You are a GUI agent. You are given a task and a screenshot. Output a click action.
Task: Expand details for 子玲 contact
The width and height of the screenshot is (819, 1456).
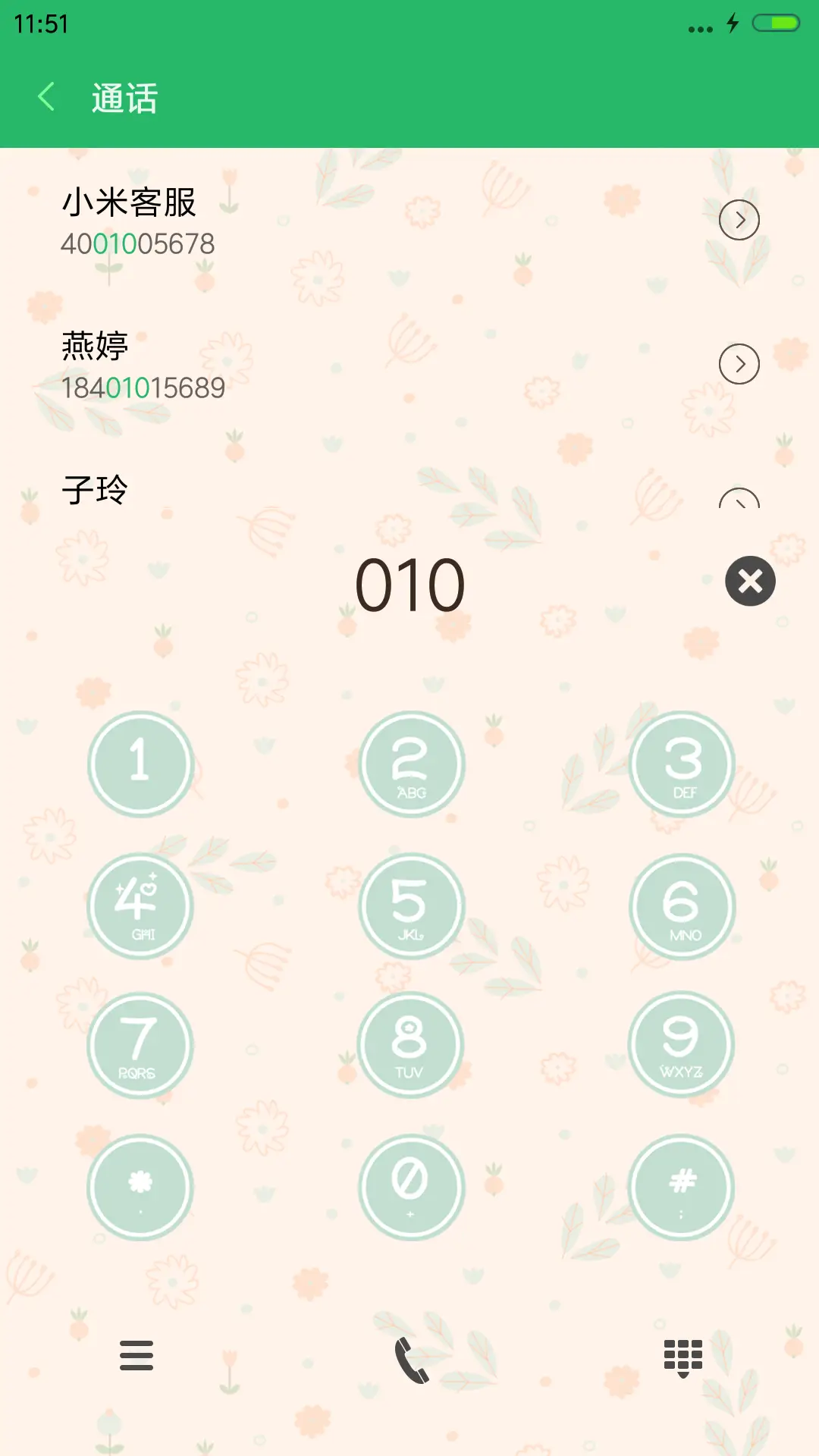pyautogui.click(x=739, y=500)
